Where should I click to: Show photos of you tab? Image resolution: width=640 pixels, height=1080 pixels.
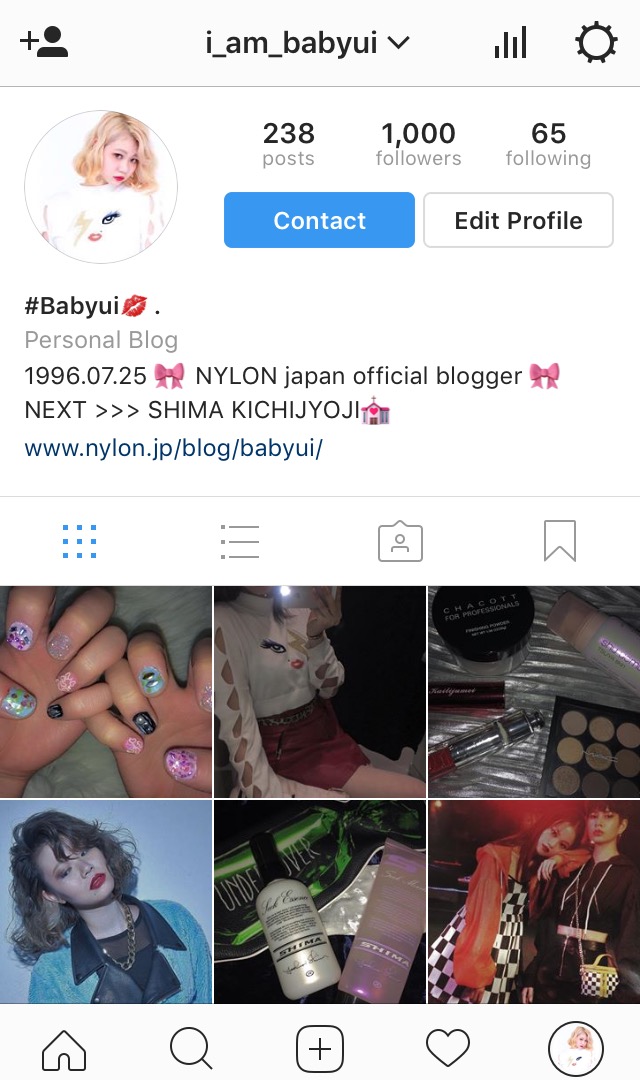(x=400, y=541)
